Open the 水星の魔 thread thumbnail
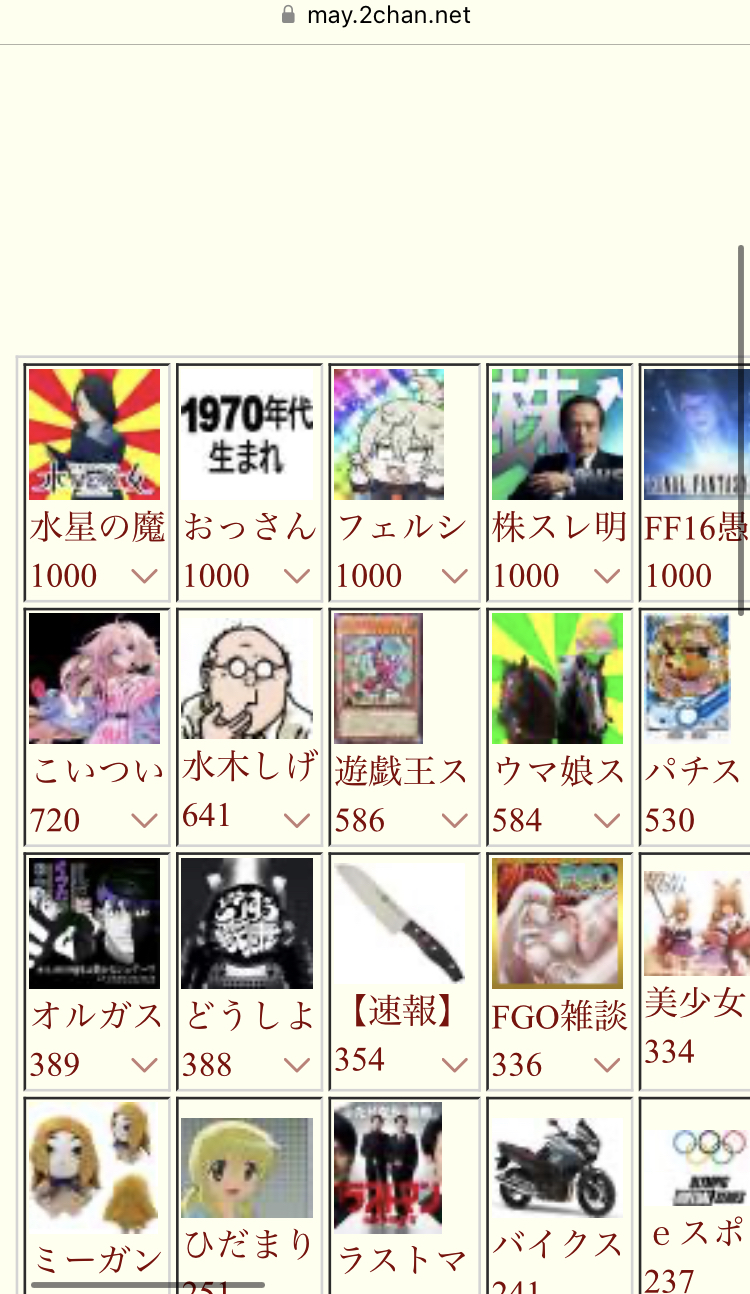The image size is (750, 1294). [x=94, y=434]
